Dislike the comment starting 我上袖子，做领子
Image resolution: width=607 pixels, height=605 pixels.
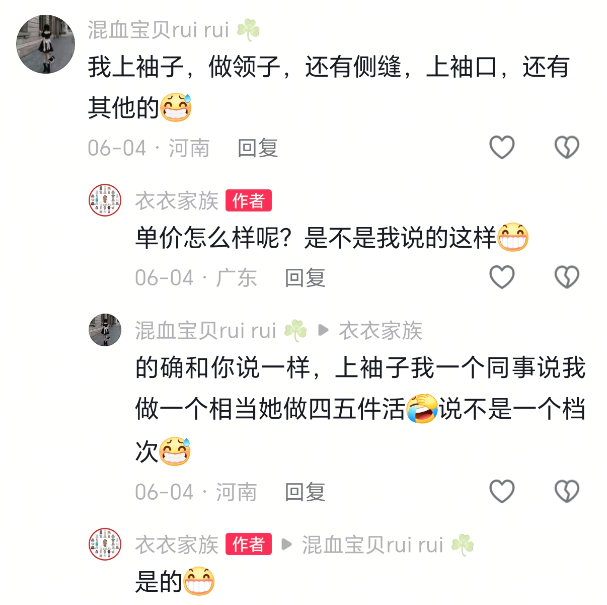coord(567,148)
